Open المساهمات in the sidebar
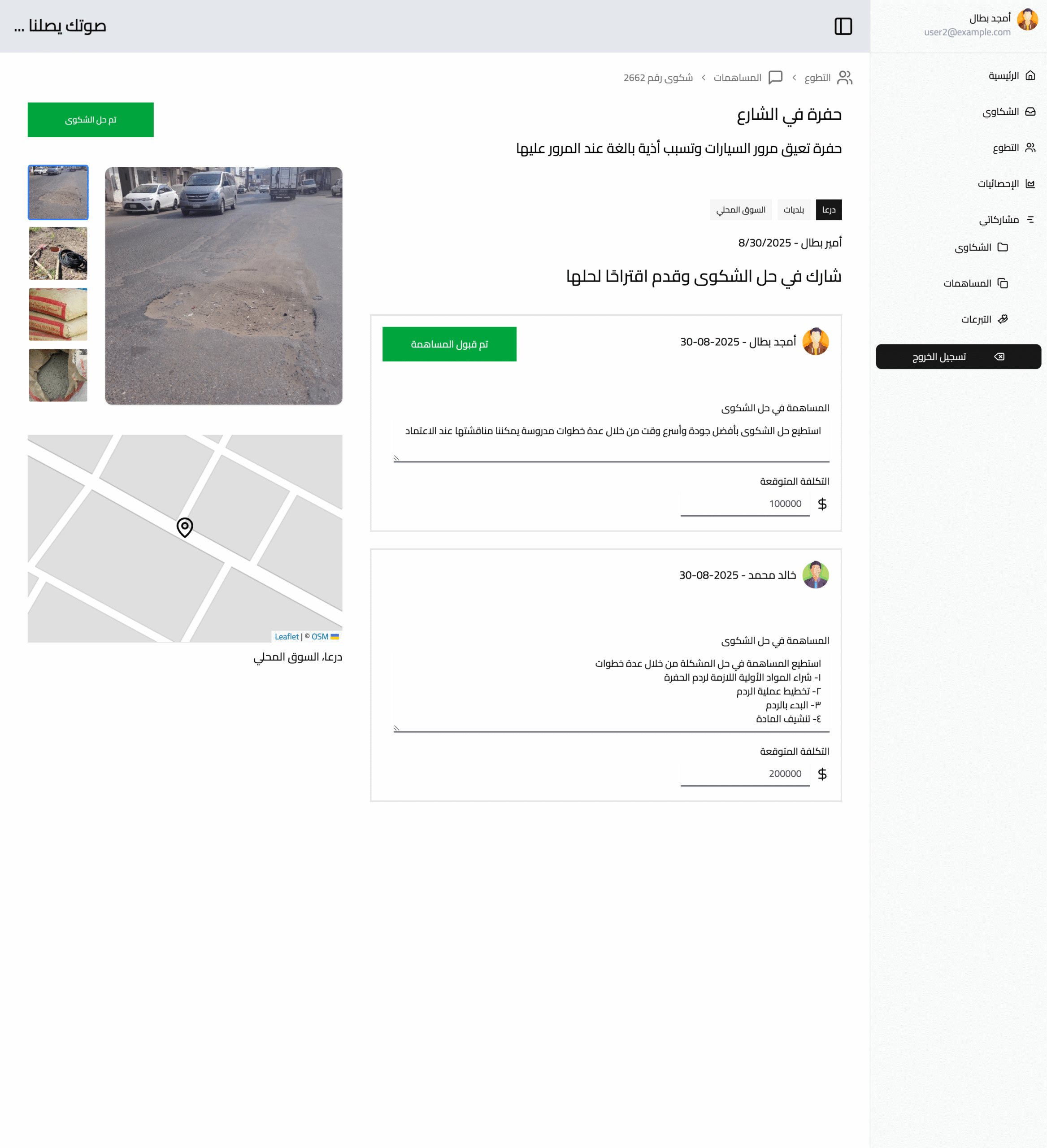The image size is (1047, 1148). click(x=975, y=283)
